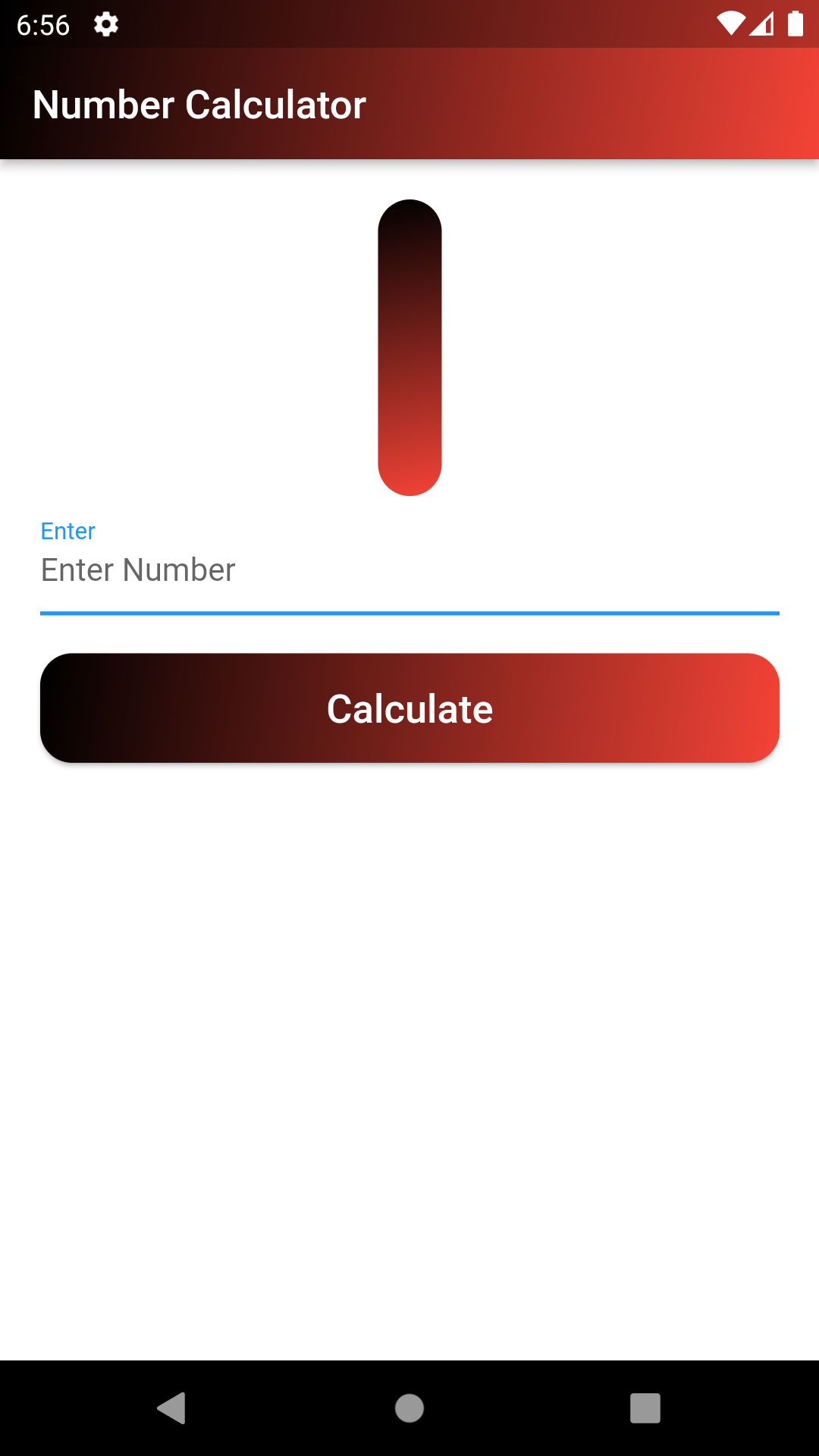Tap the clock showing 6:56
The width and height of the screenshot is (819, 1456).
(x=43, y=24)
